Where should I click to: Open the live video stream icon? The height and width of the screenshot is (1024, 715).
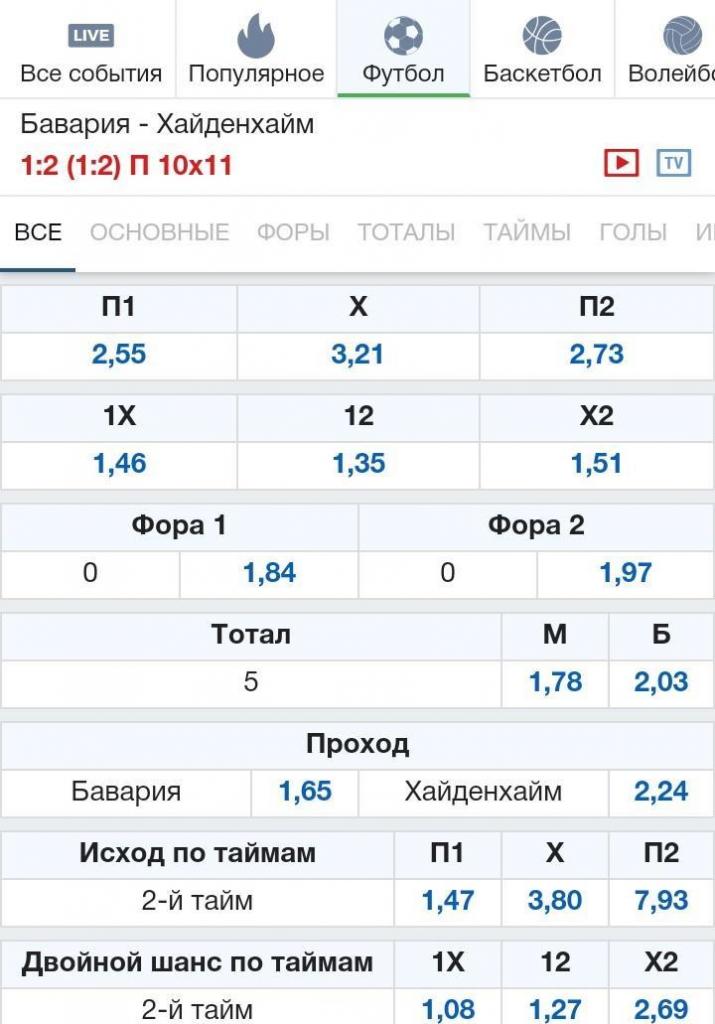[x=621, y=162]
